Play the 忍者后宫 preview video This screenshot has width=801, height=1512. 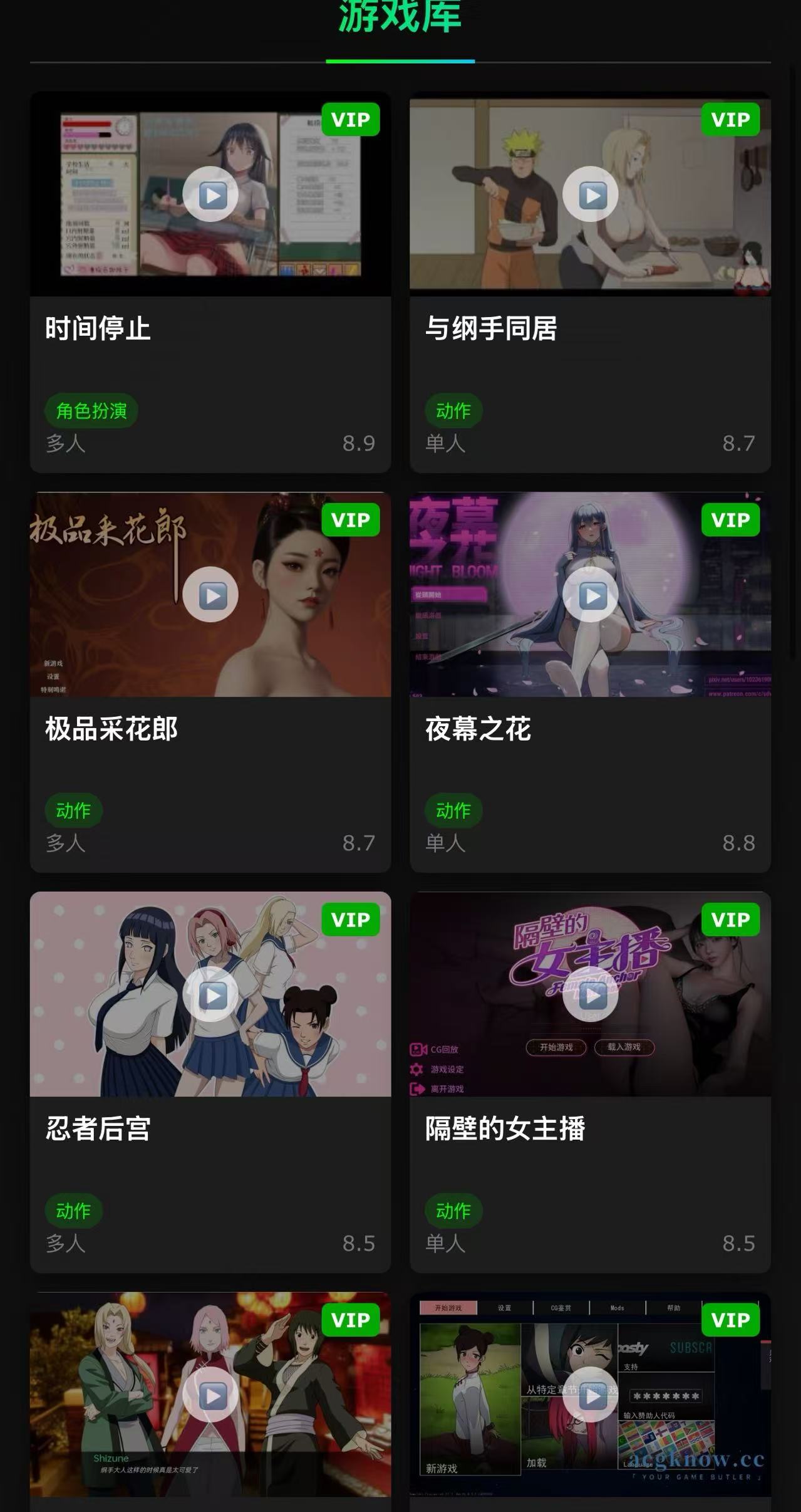pyautogui.click(x=210, y=994)
